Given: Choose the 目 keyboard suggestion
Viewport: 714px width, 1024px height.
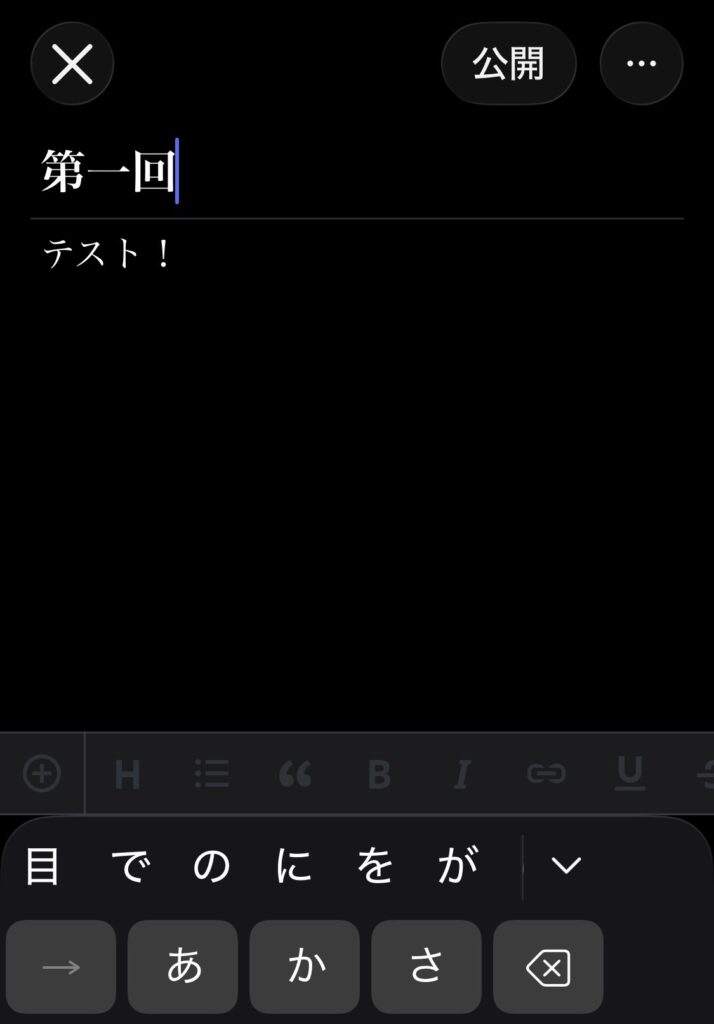Looking at the screenshot, I should pyautogui.click(x=42, y=866).
